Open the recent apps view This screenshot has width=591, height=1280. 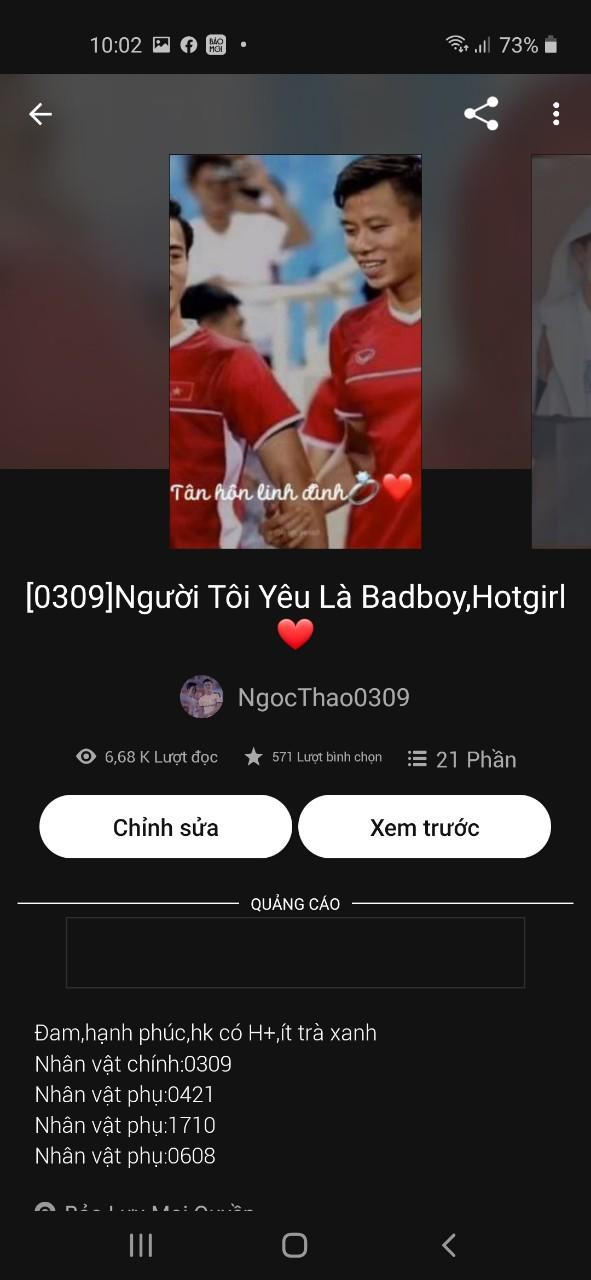click(141, 1245)
